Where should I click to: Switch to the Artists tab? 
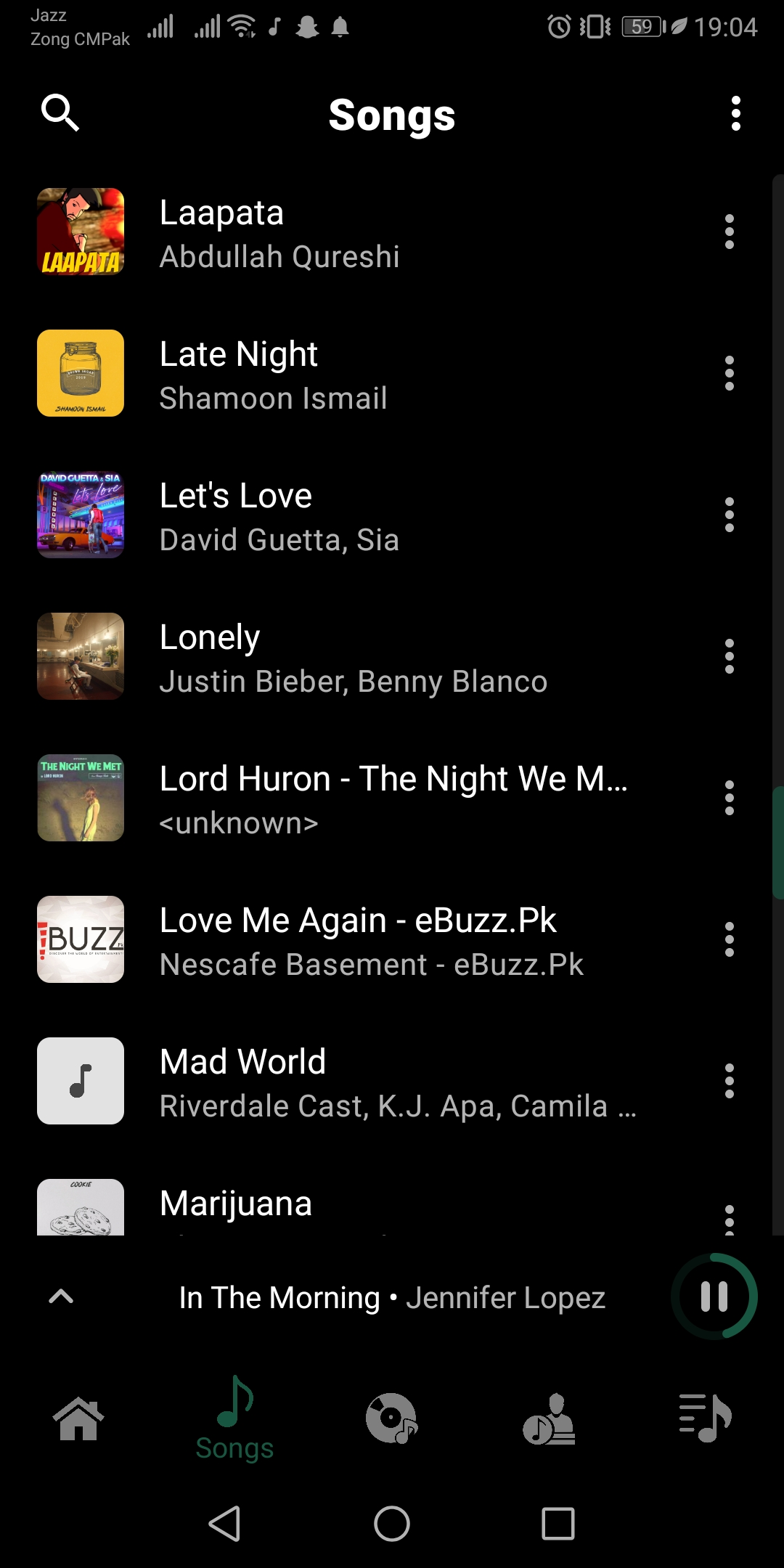tap(549, 1418)
